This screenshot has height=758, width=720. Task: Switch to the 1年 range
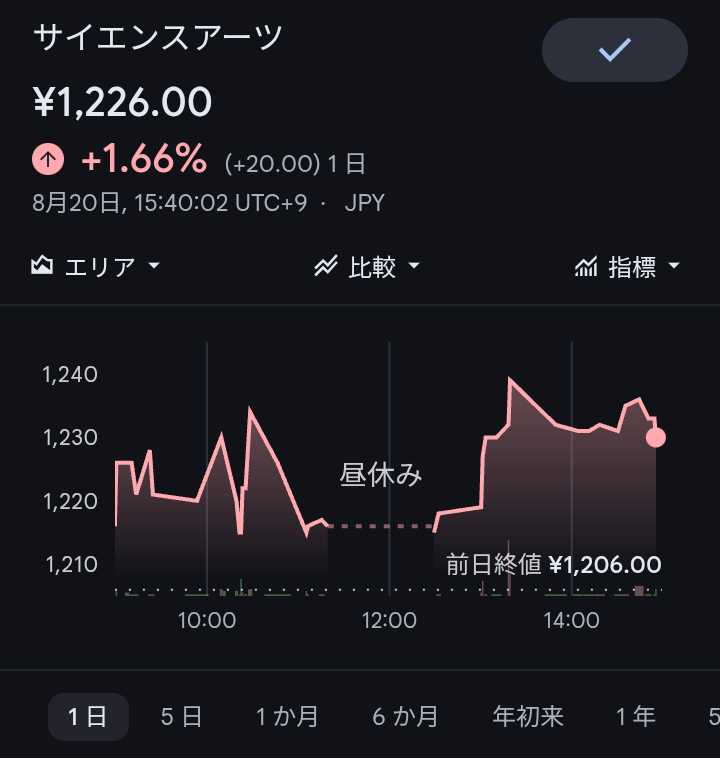click(635, 716)
